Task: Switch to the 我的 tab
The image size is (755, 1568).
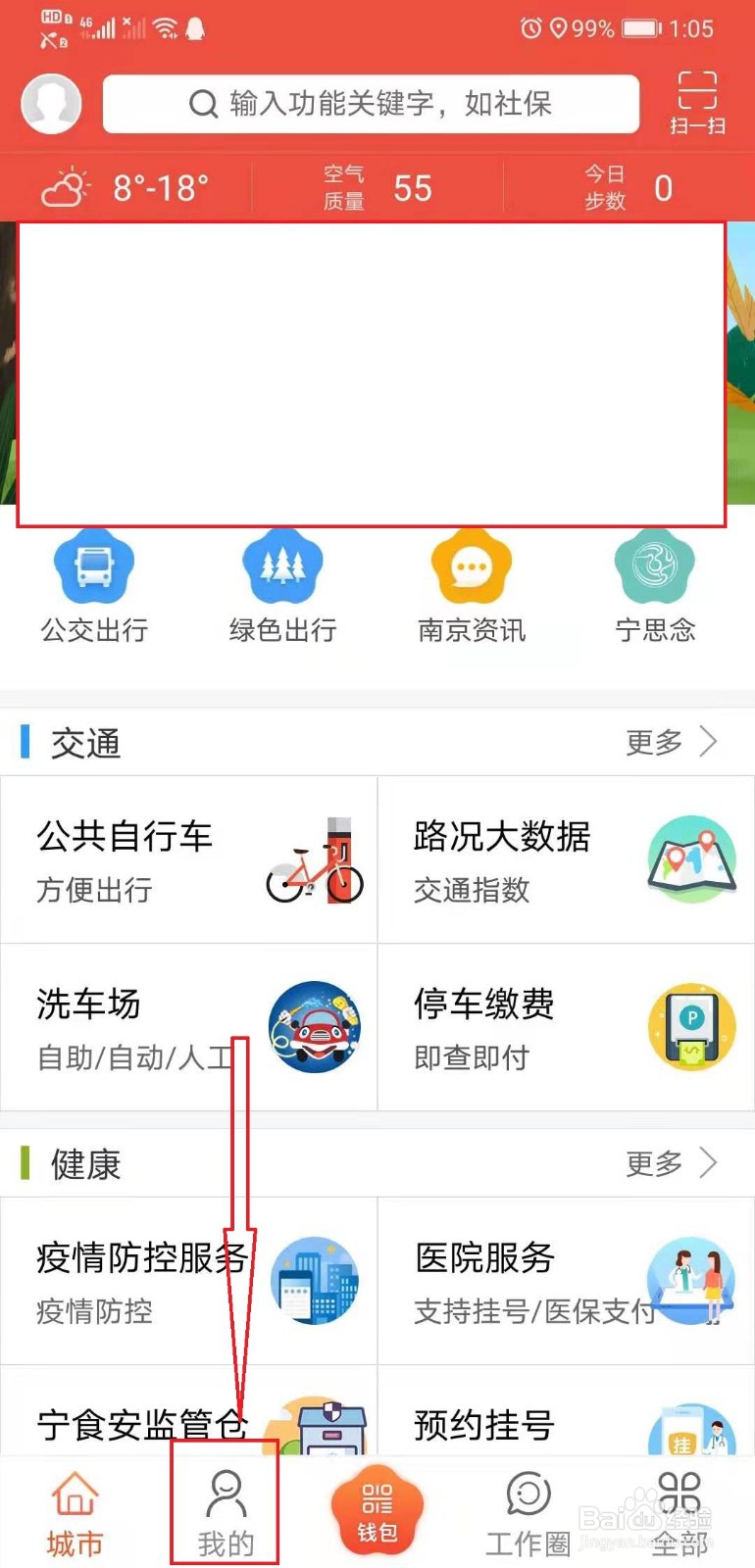Action: point(226,1509)
